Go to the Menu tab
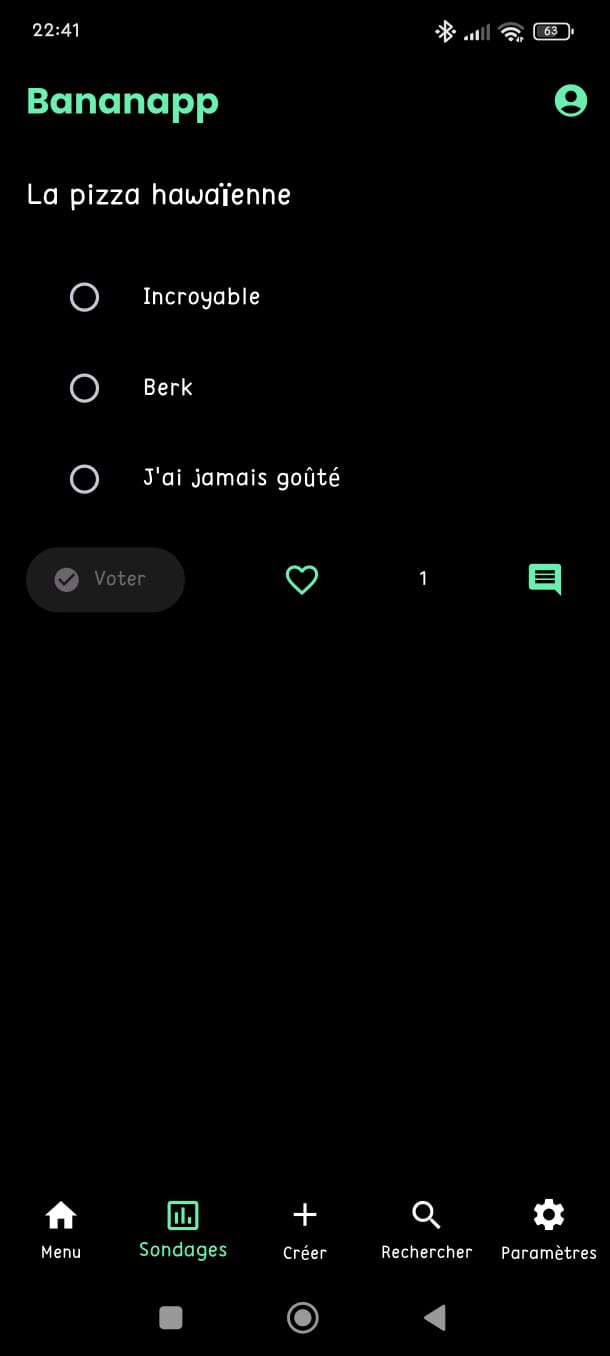The height and width of the screenshot is (1356, 610). 61,1230
